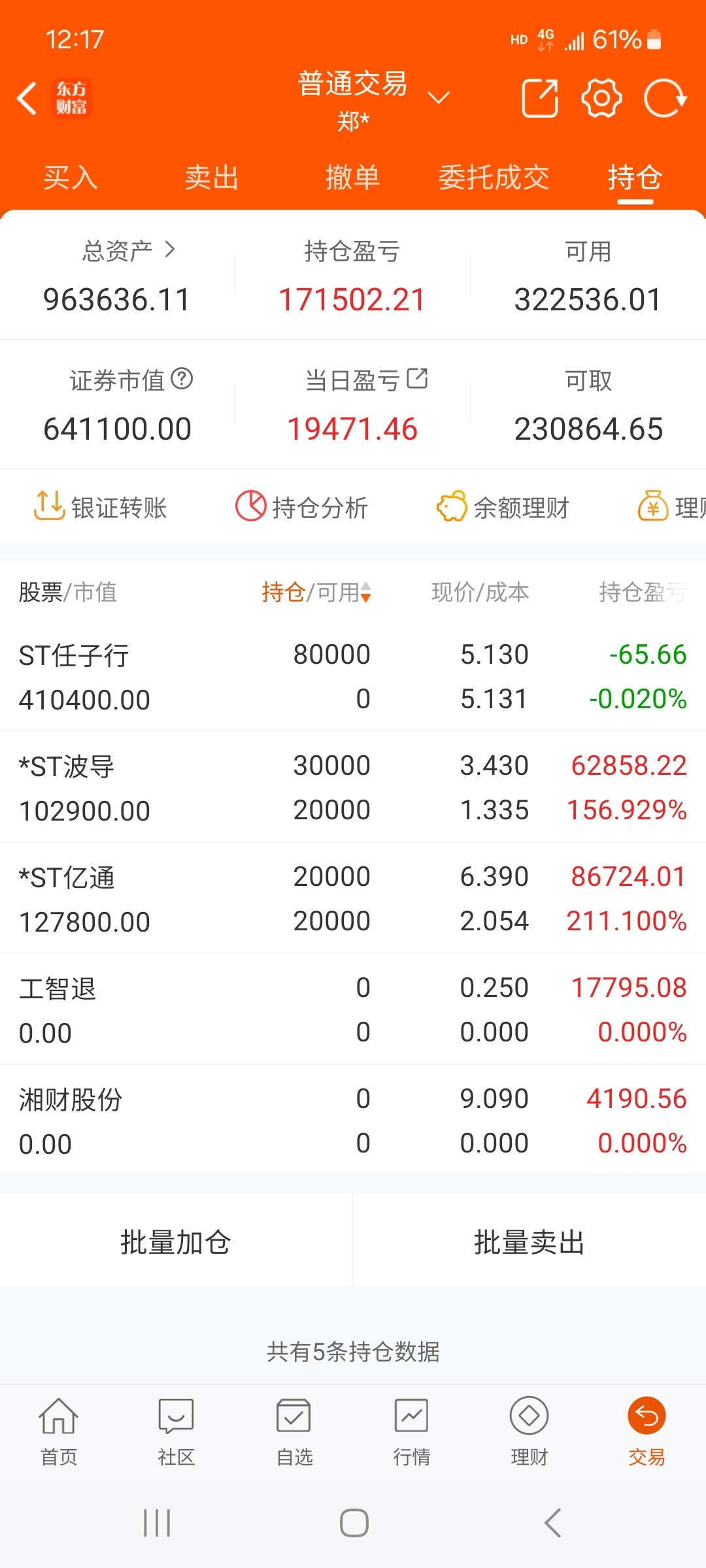This screenshot has height=1568, width=706.
Task: Open 银证转账 transfer
Action: pos(101,508)
